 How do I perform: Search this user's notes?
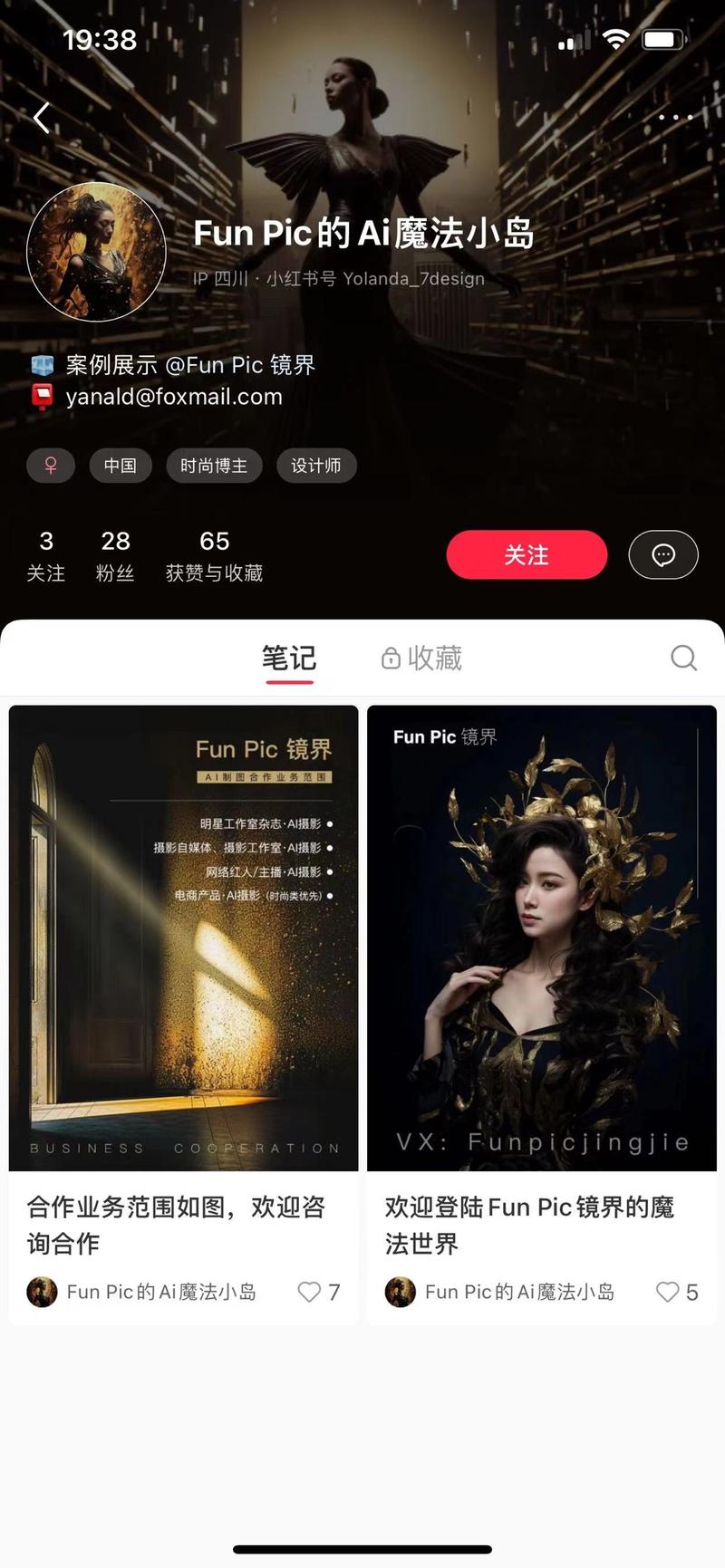[x=683, y=658]
